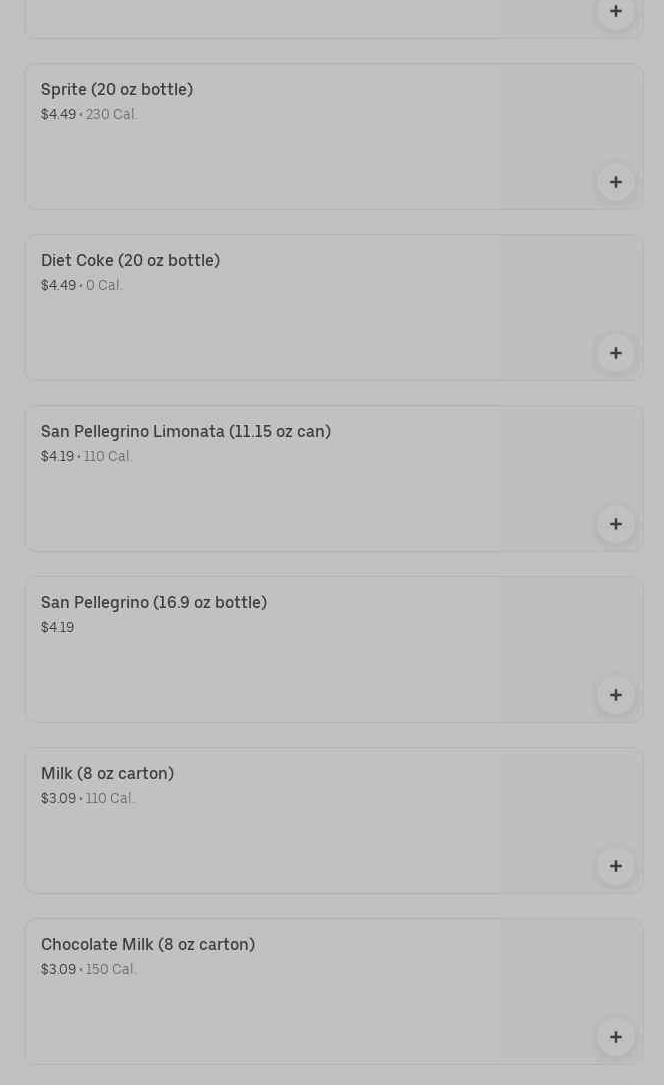The width and height of the screenshot is (664, 1085).
Task: Open Sprite (20 oz bottle) item details
Action: coord(262,137)
